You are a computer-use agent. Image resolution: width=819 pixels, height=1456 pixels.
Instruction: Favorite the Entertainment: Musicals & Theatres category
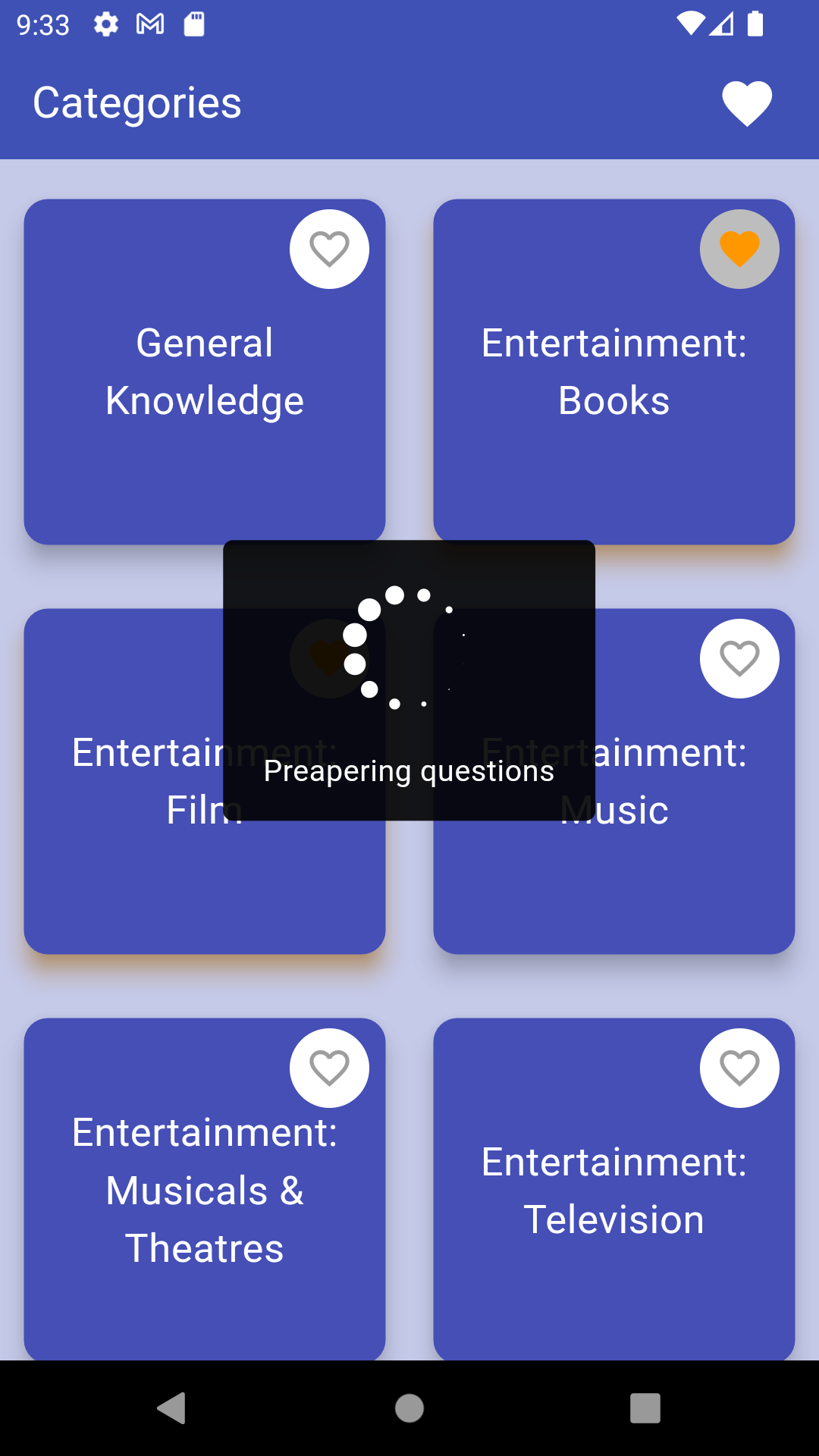point(329,1067)
